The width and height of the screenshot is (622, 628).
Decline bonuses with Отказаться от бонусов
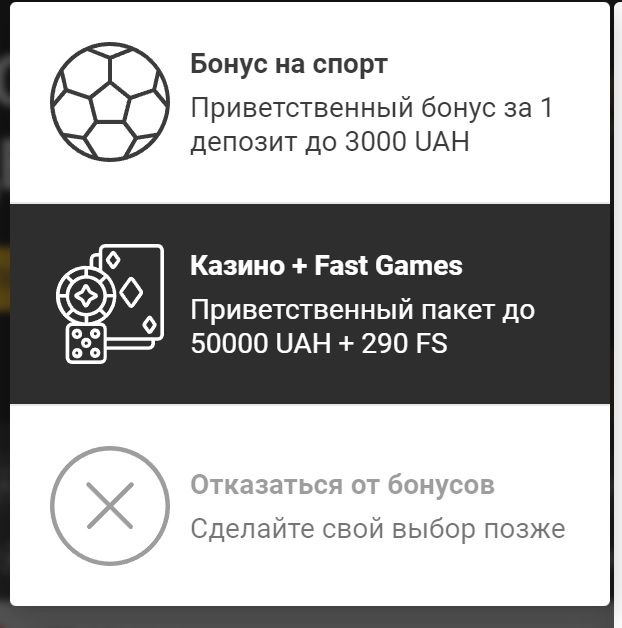(310, 506)
